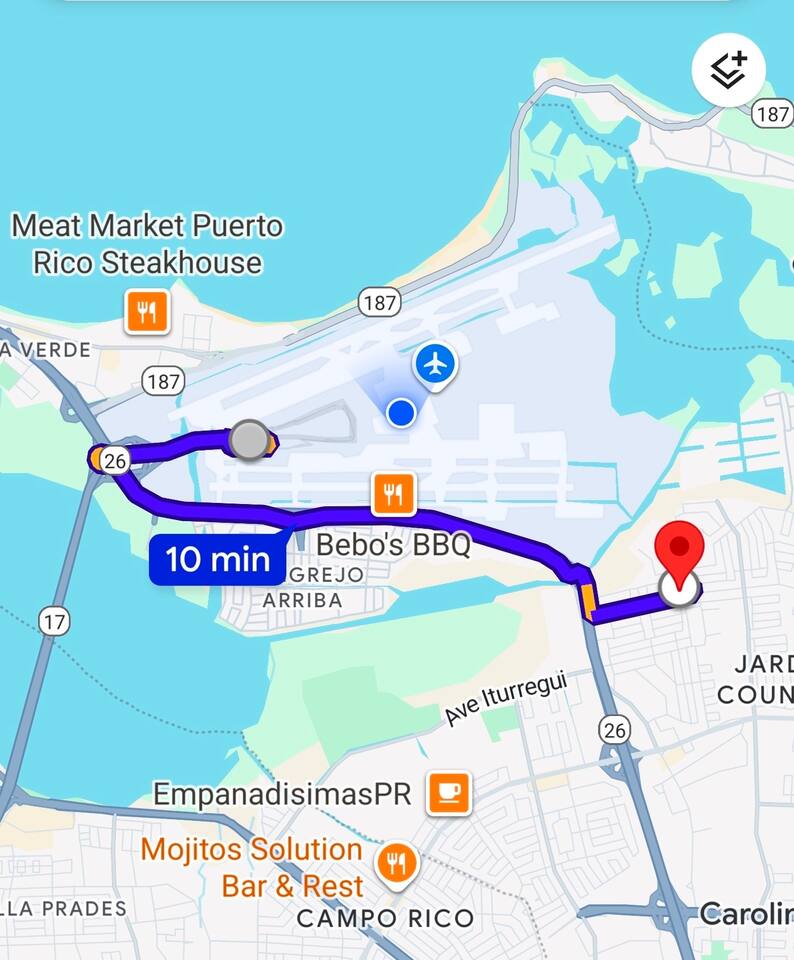Viewport: 794px width, 960px height.
Task: Tap the Meat Market Puerto Rico Steakhouse pin
Action: (x=147, y=312)
